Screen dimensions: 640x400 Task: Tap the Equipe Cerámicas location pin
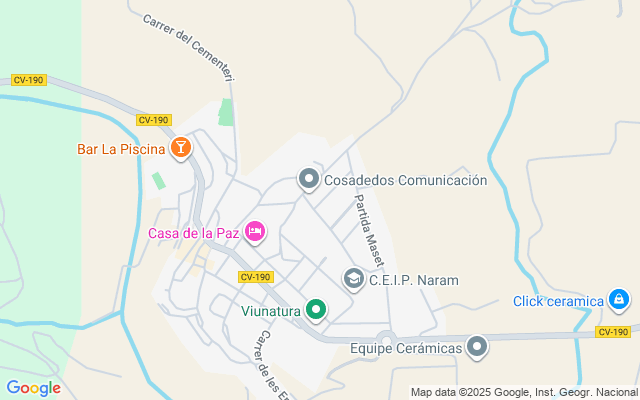[477, 347]
